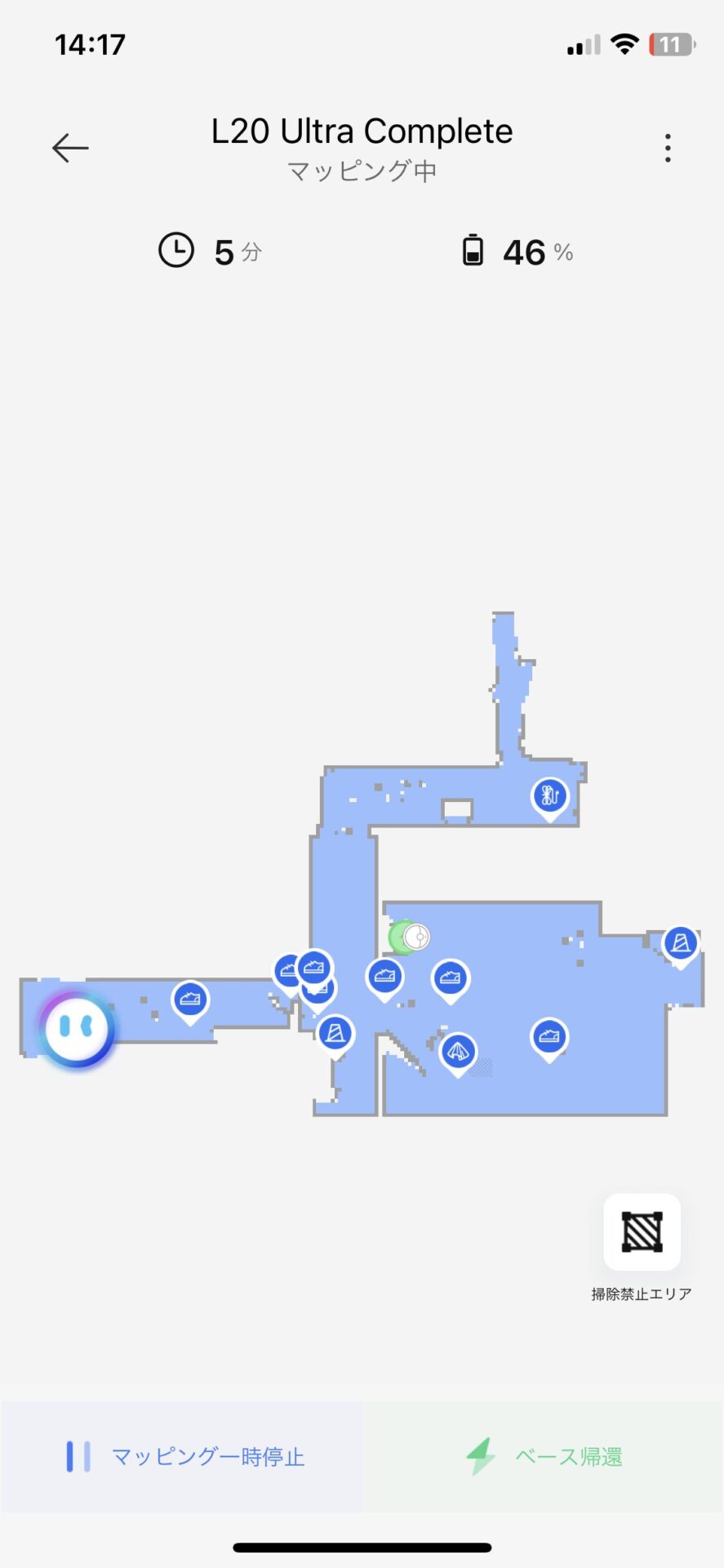Open the glowing robot assistant face button

coord(77,1029)
